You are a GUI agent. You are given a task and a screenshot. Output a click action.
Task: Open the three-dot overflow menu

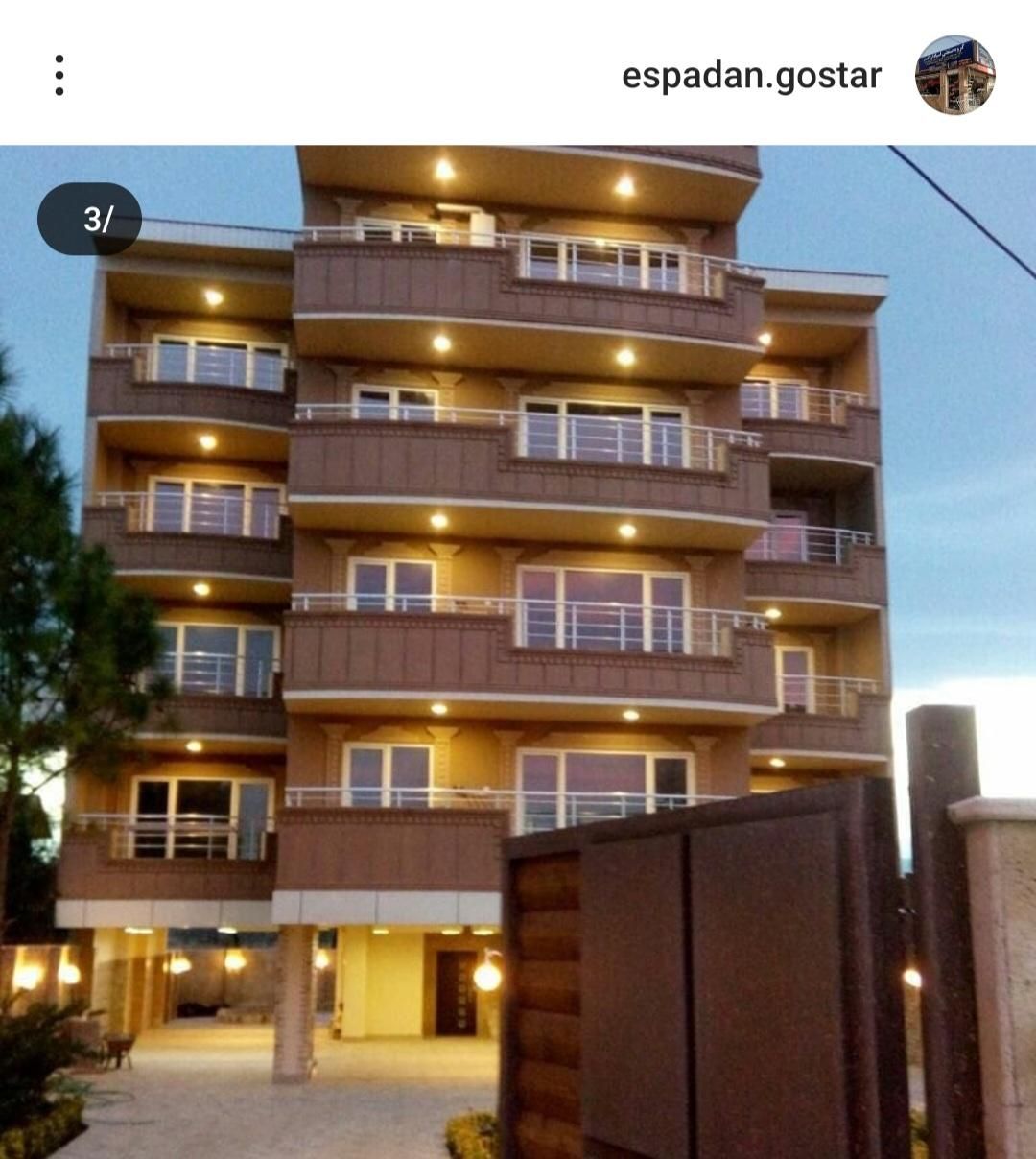[x=59, y=75]
